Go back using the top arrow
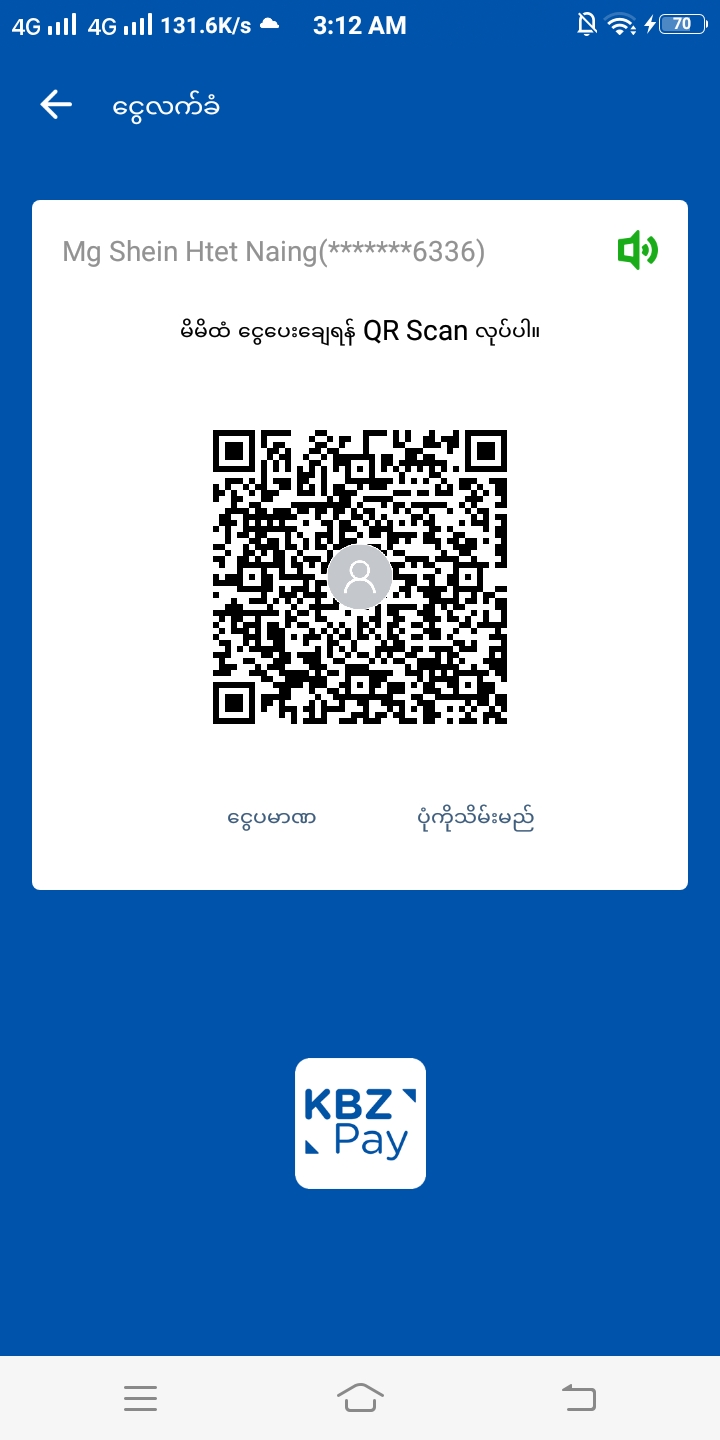This screenshot has width=720, height=1440. tap(56, 105)
